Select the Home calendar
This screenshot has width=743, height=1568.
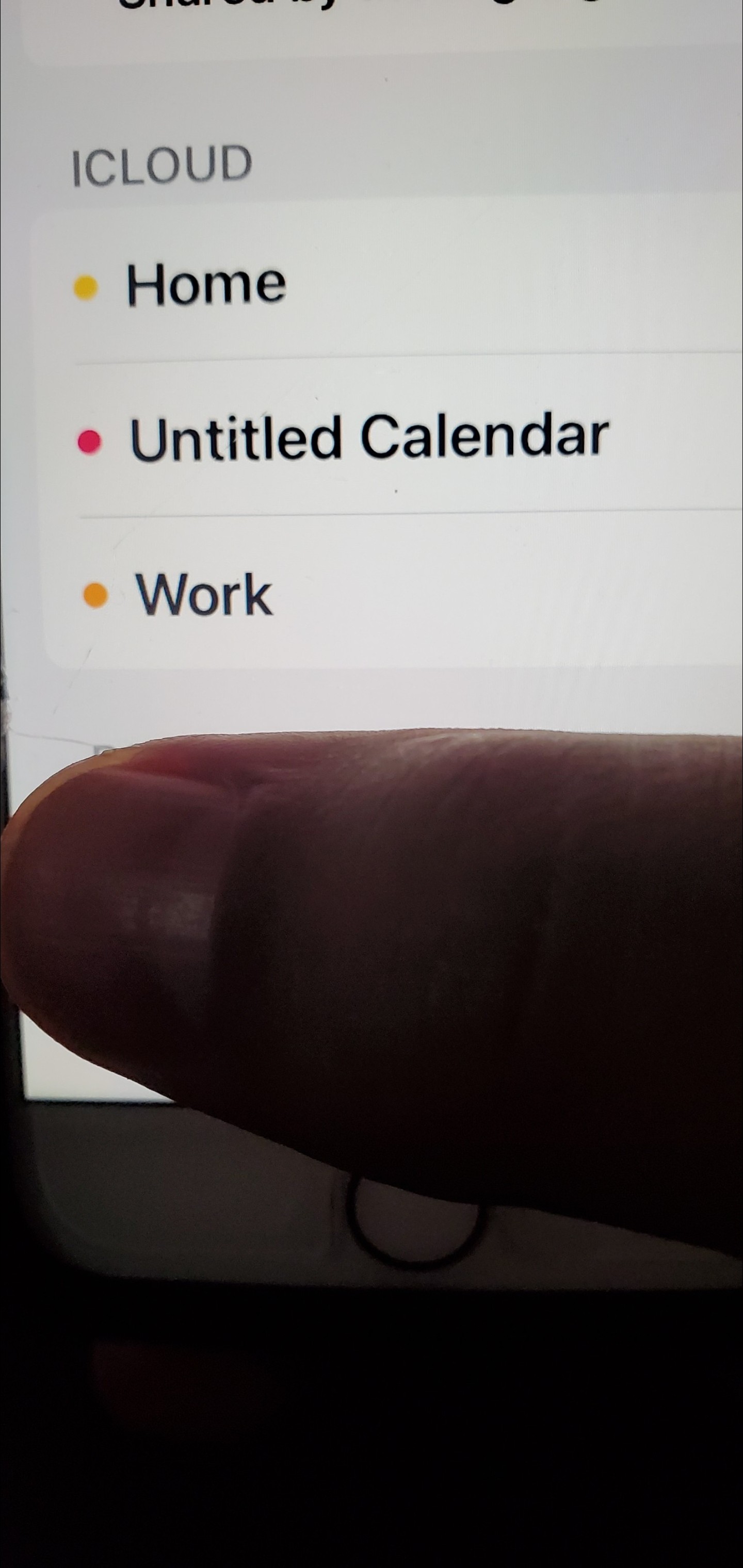click(x=206, y=285)
